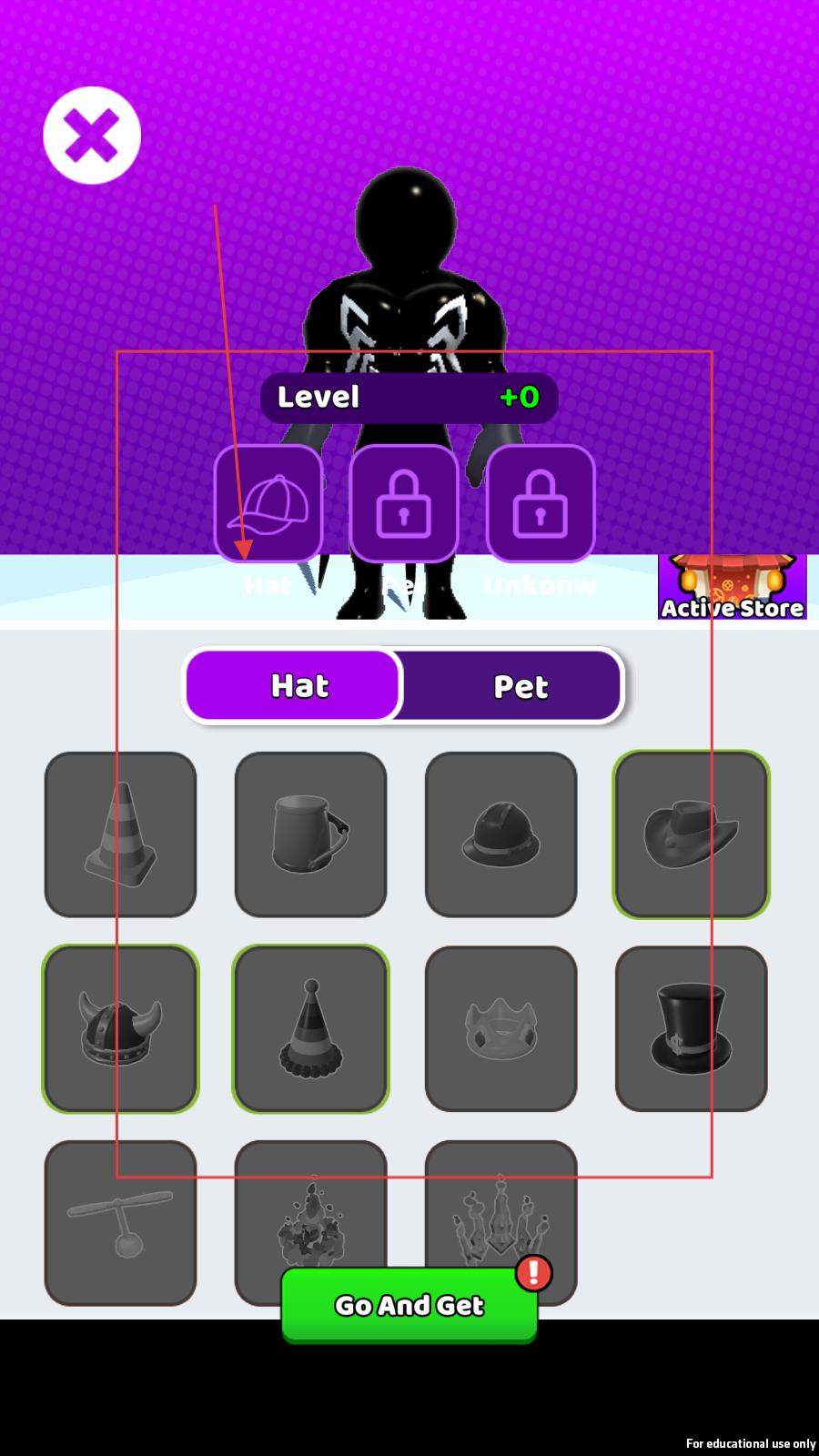Select the horned viking helmet
Screen dimensions: 819x1456
tap(120, 1028)
